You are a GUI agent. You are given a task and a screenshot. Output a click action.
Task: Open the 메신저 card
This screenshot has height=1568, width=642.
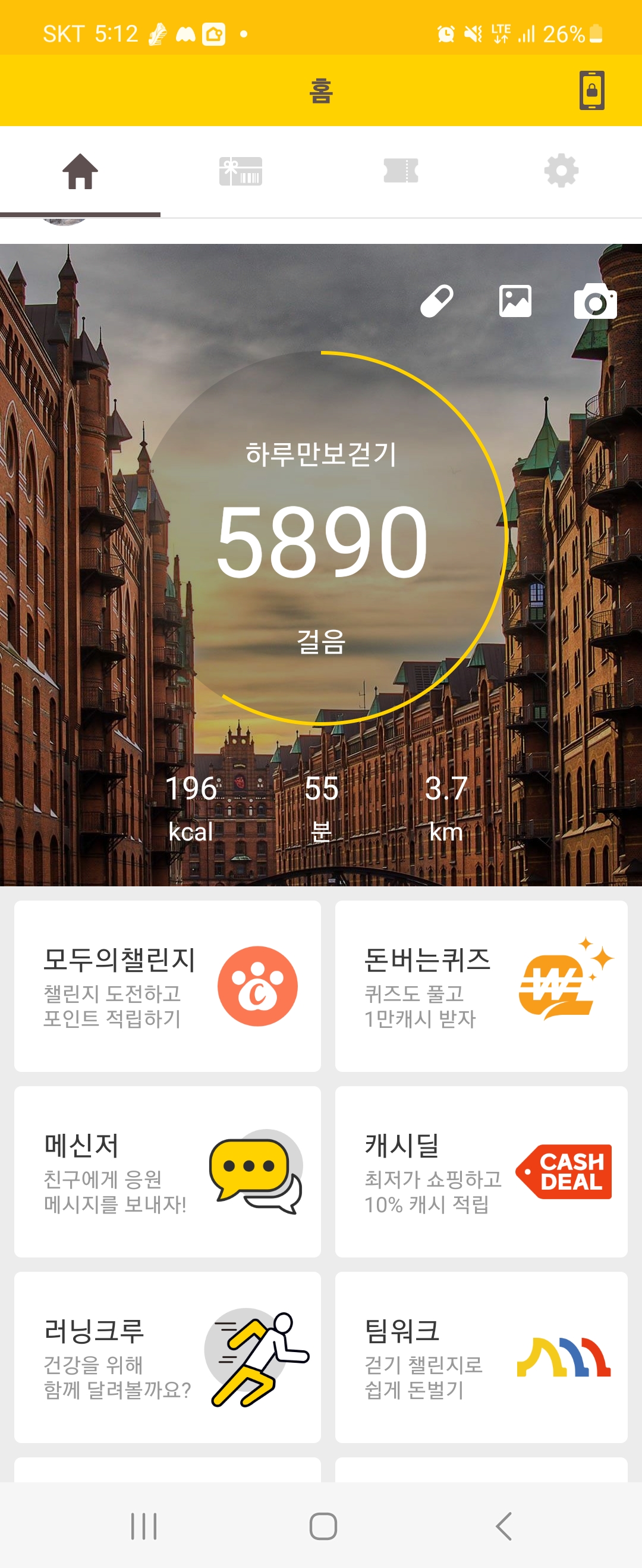tap(168, 1171)
